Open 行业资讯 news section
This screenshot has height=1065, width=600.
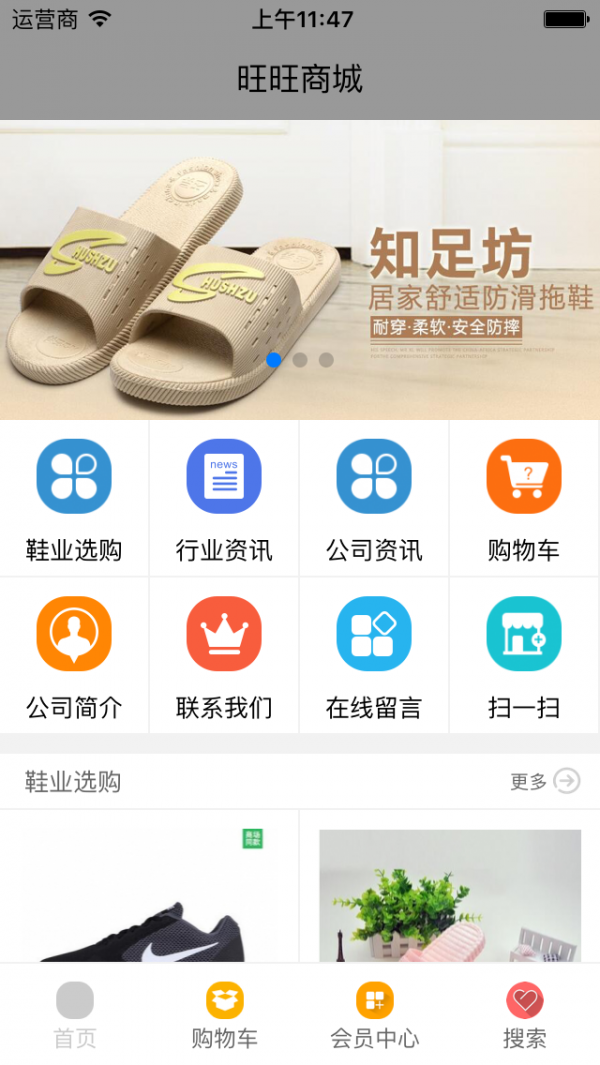pos(224,498)
